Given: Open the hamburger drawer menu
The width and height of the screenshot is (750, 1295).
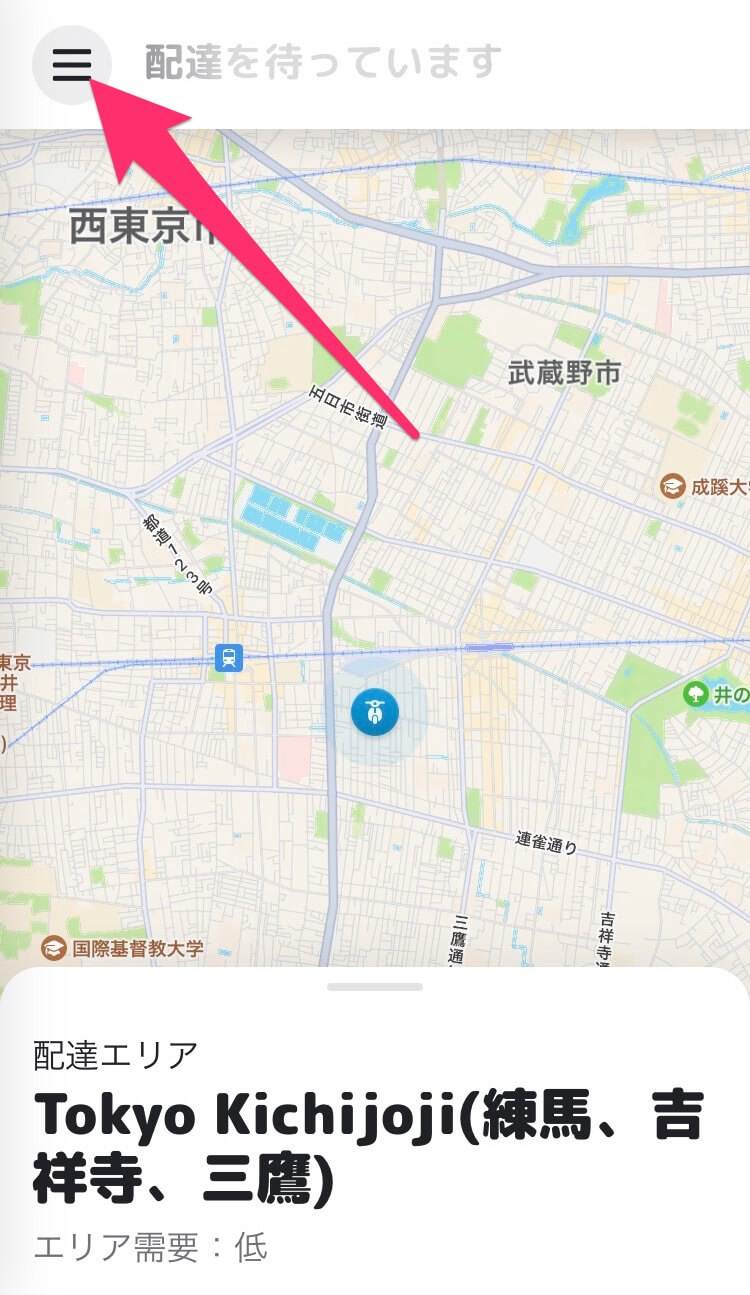Looking at the screenshot, I should [x=72, y=64].
